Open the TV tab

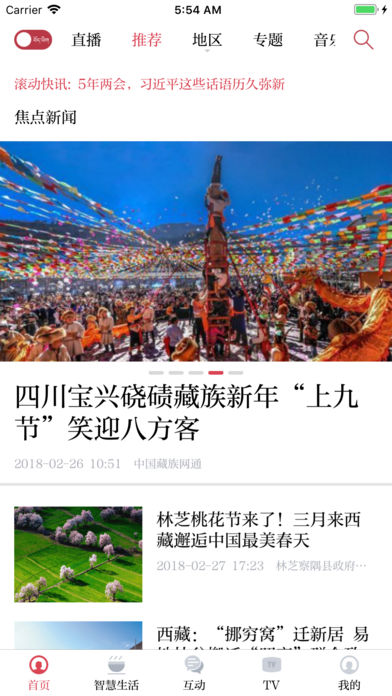(272, 673)
